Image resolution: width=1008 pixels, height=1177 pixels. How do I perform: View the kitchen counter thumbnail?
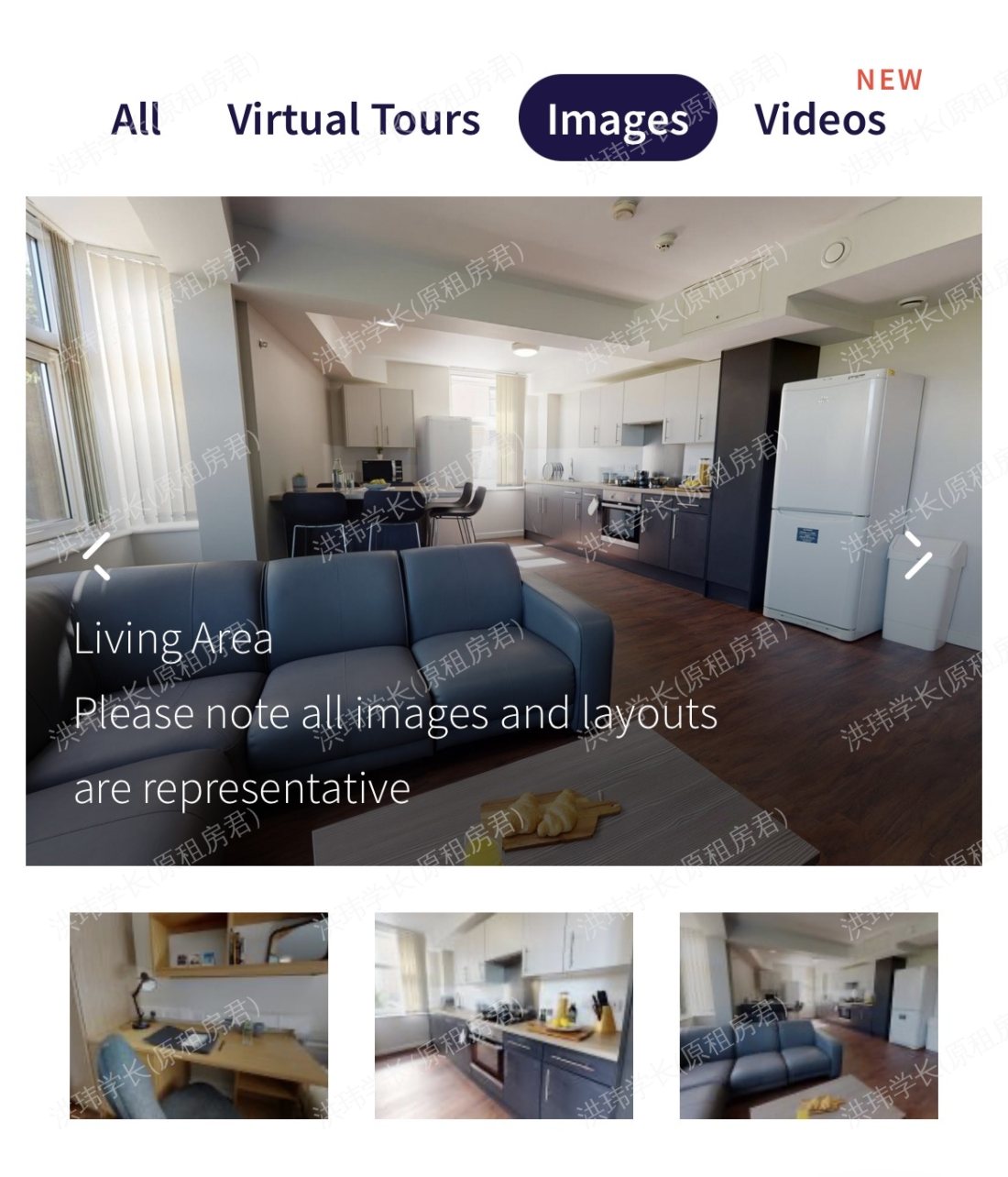(503, 1015)
